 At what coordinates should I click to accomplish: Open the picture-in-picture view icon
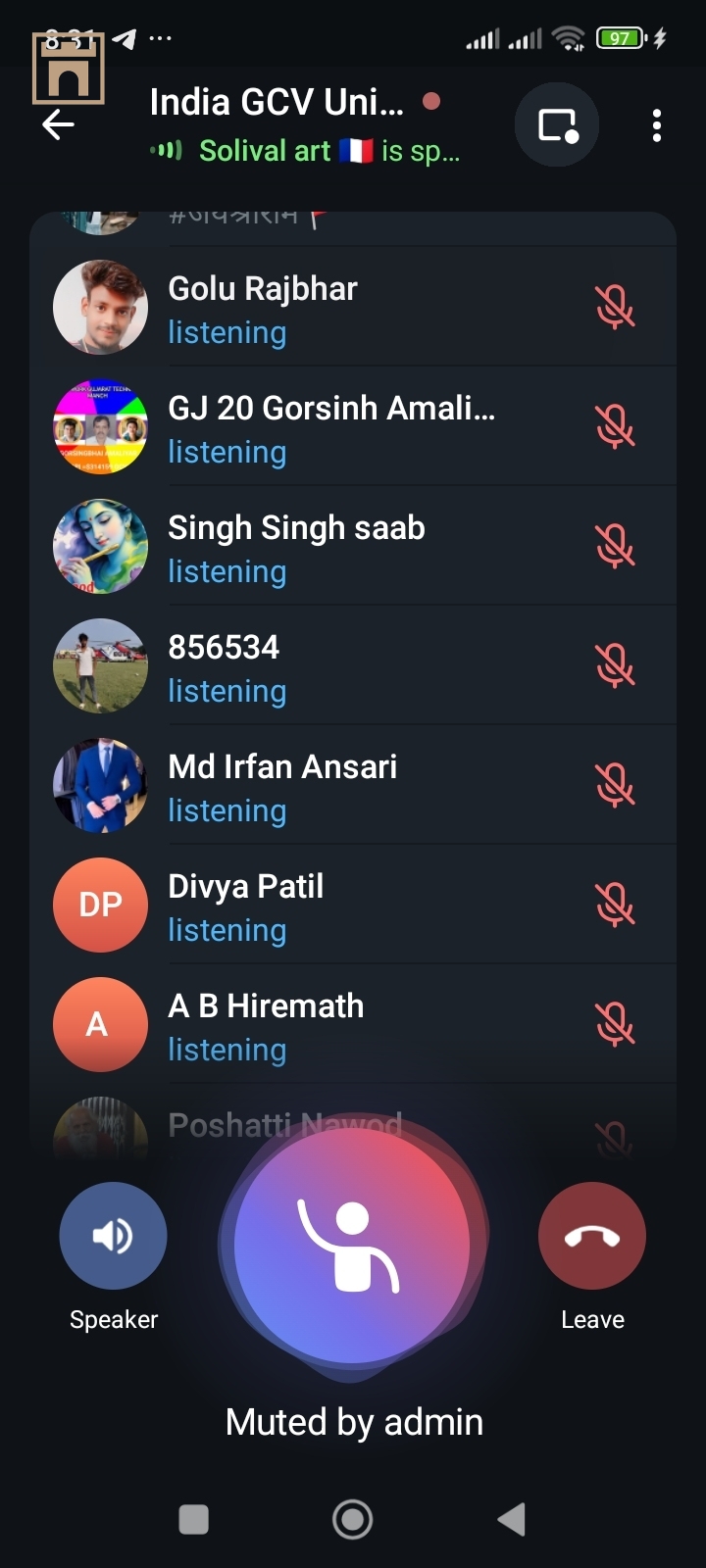point(557,125)
